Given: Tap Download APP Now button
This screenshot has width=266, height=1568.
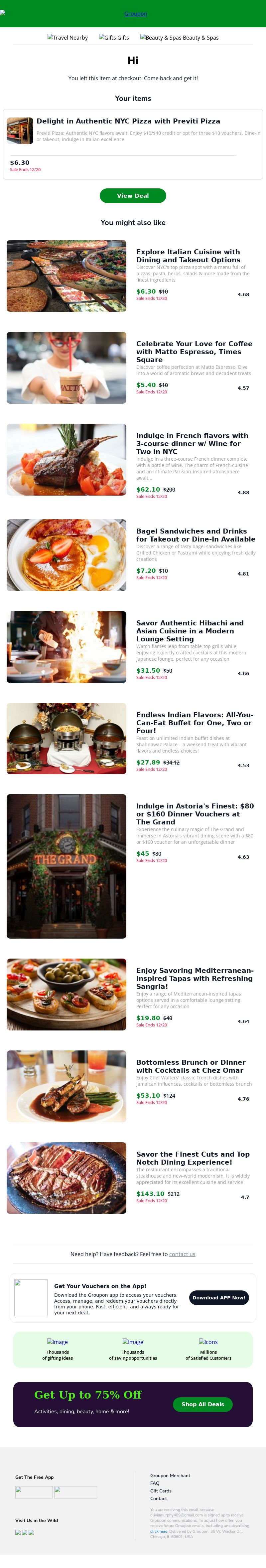Looking at the screenshot, I should [218, 1297].
